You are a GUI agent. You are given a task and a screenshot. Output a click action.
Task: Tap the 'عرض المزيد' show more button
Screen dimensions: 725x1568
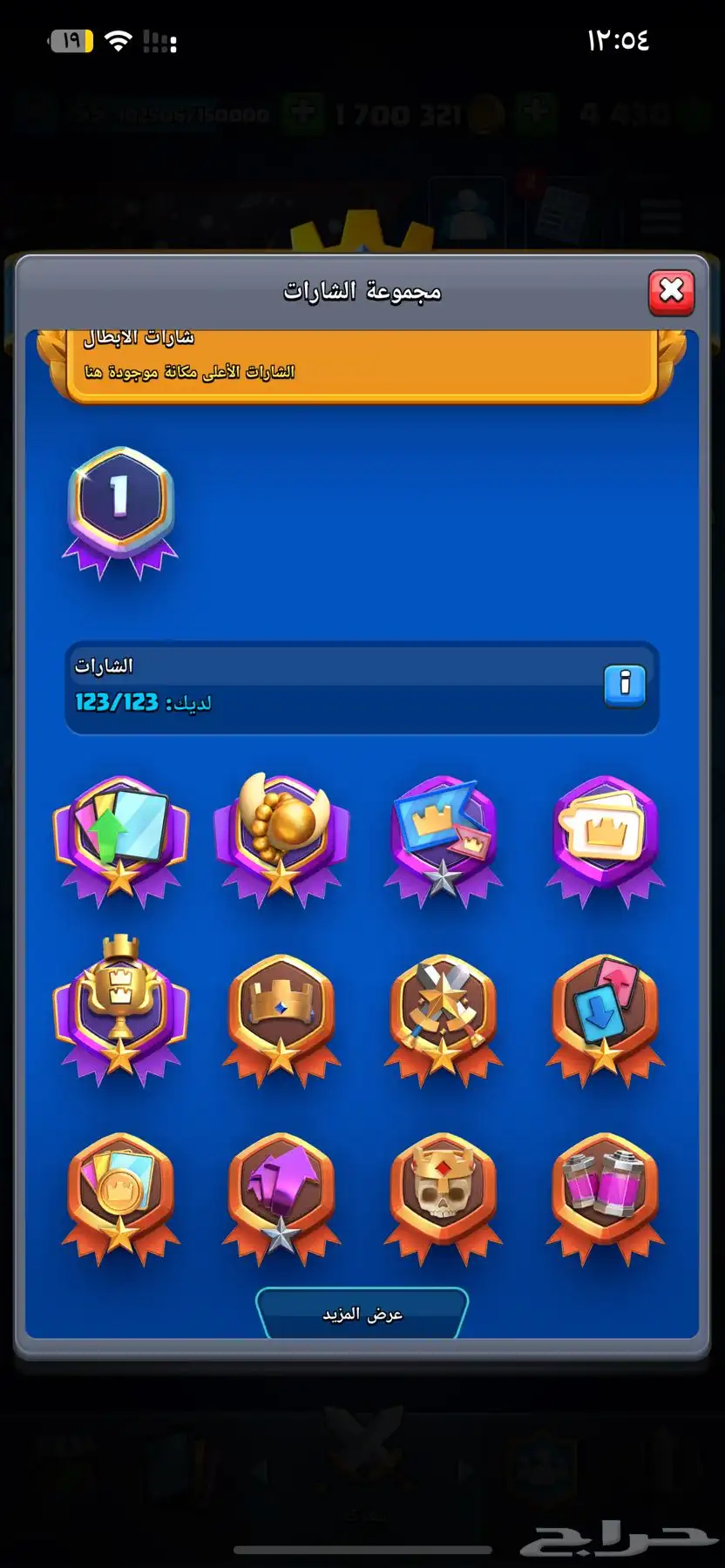[x=362, y=1314]
